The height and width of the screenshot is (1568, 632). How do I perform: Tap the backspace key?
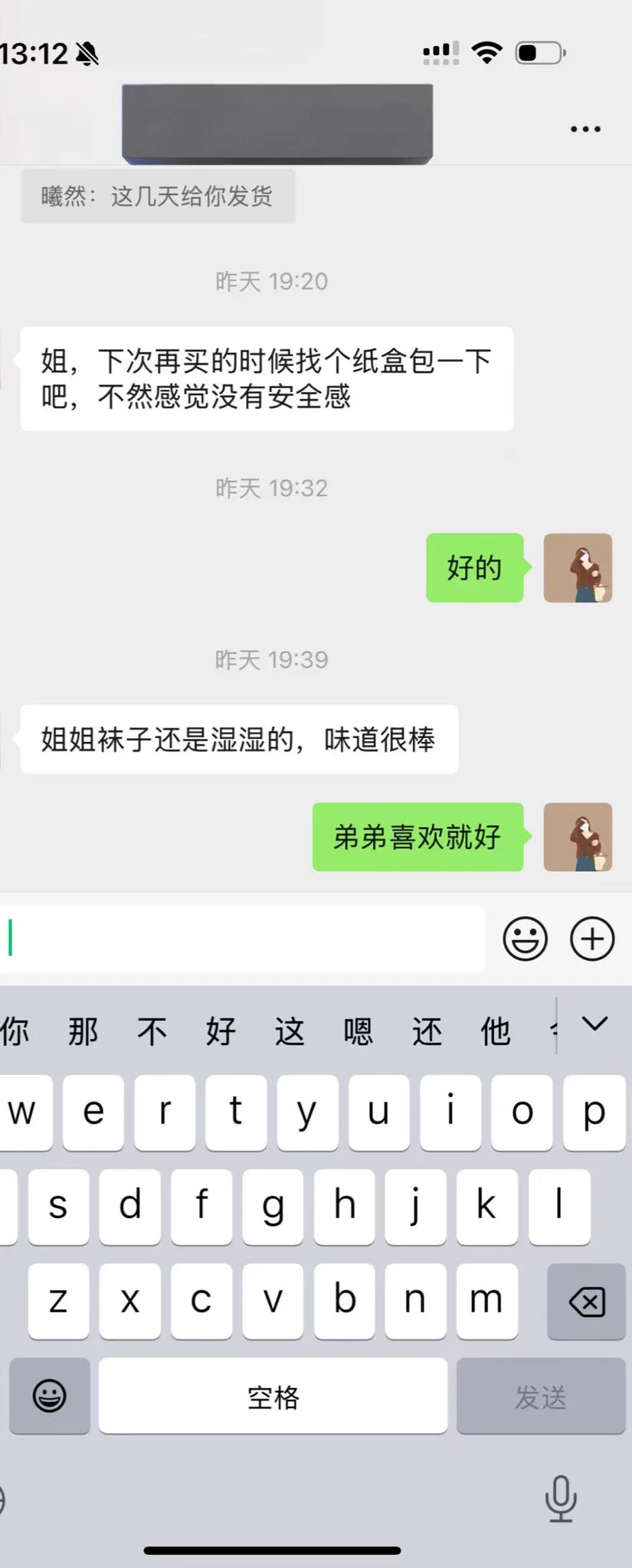click(586, 1301)
